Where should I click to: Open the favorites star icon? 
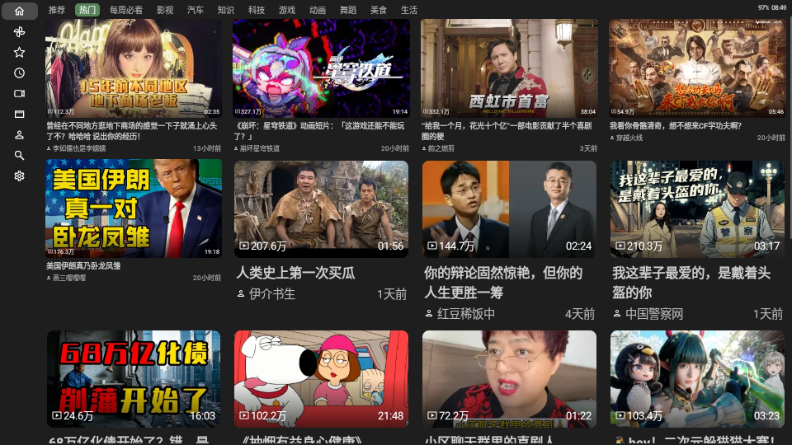[19, 52]
